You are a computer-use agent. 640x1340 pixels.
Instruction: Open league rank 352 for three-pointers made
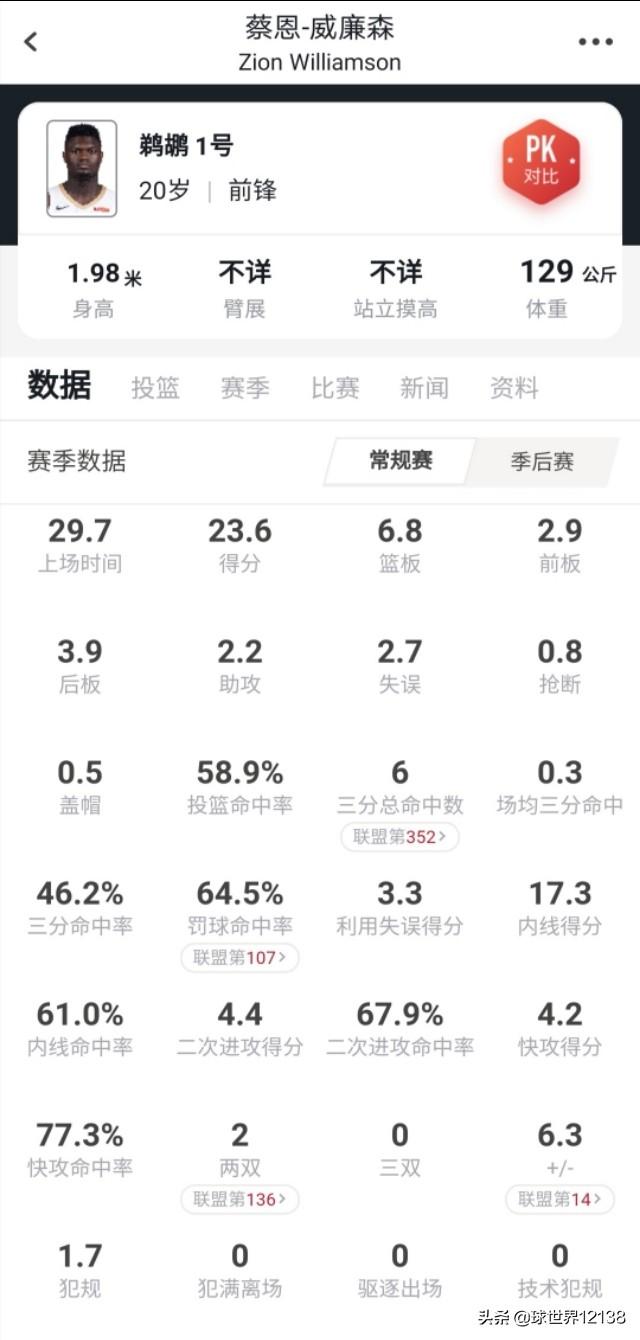(x=400, y=836)
